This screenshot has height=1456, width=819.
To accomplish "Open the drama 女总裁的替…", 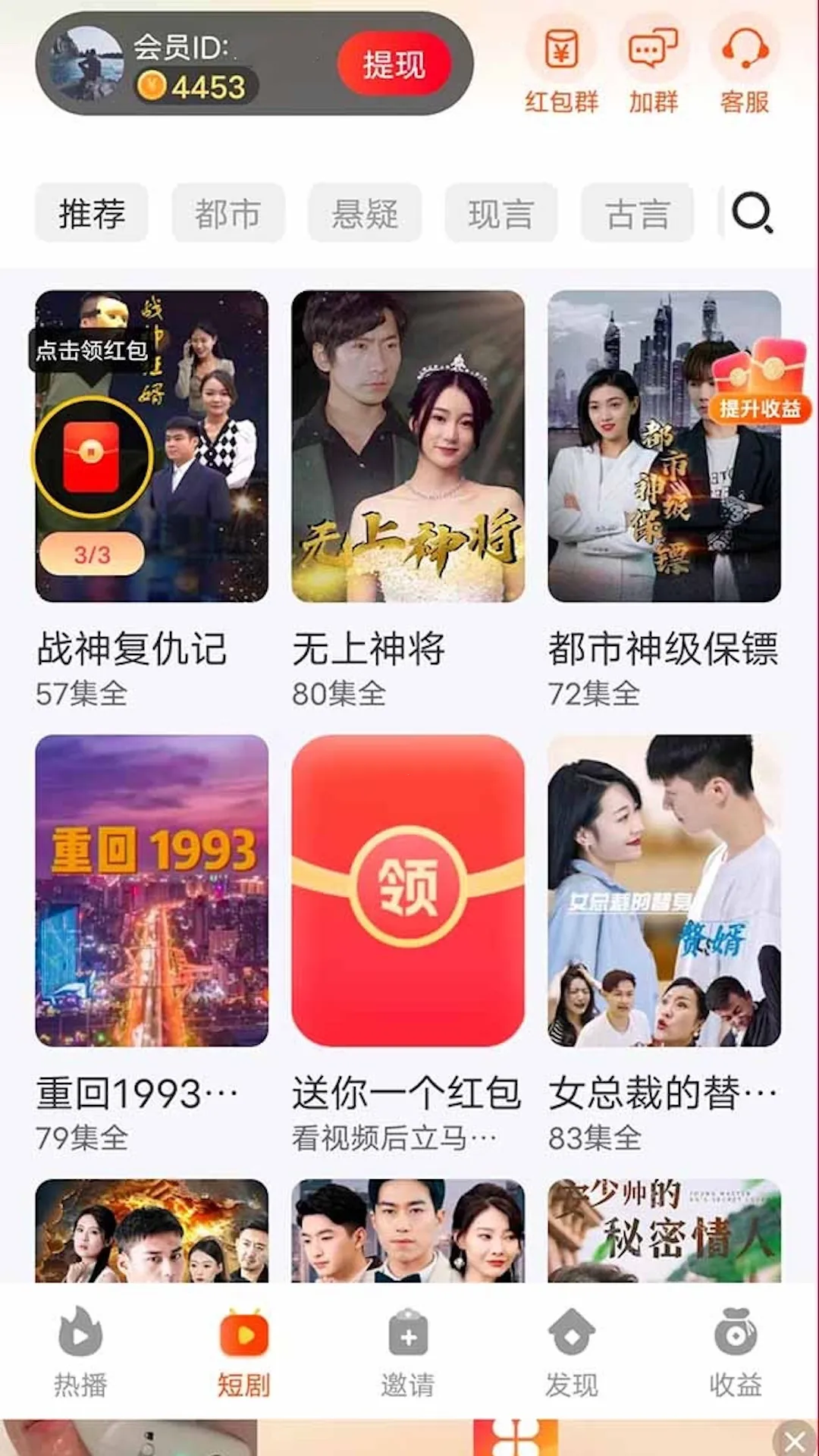I will pos(664,890).
